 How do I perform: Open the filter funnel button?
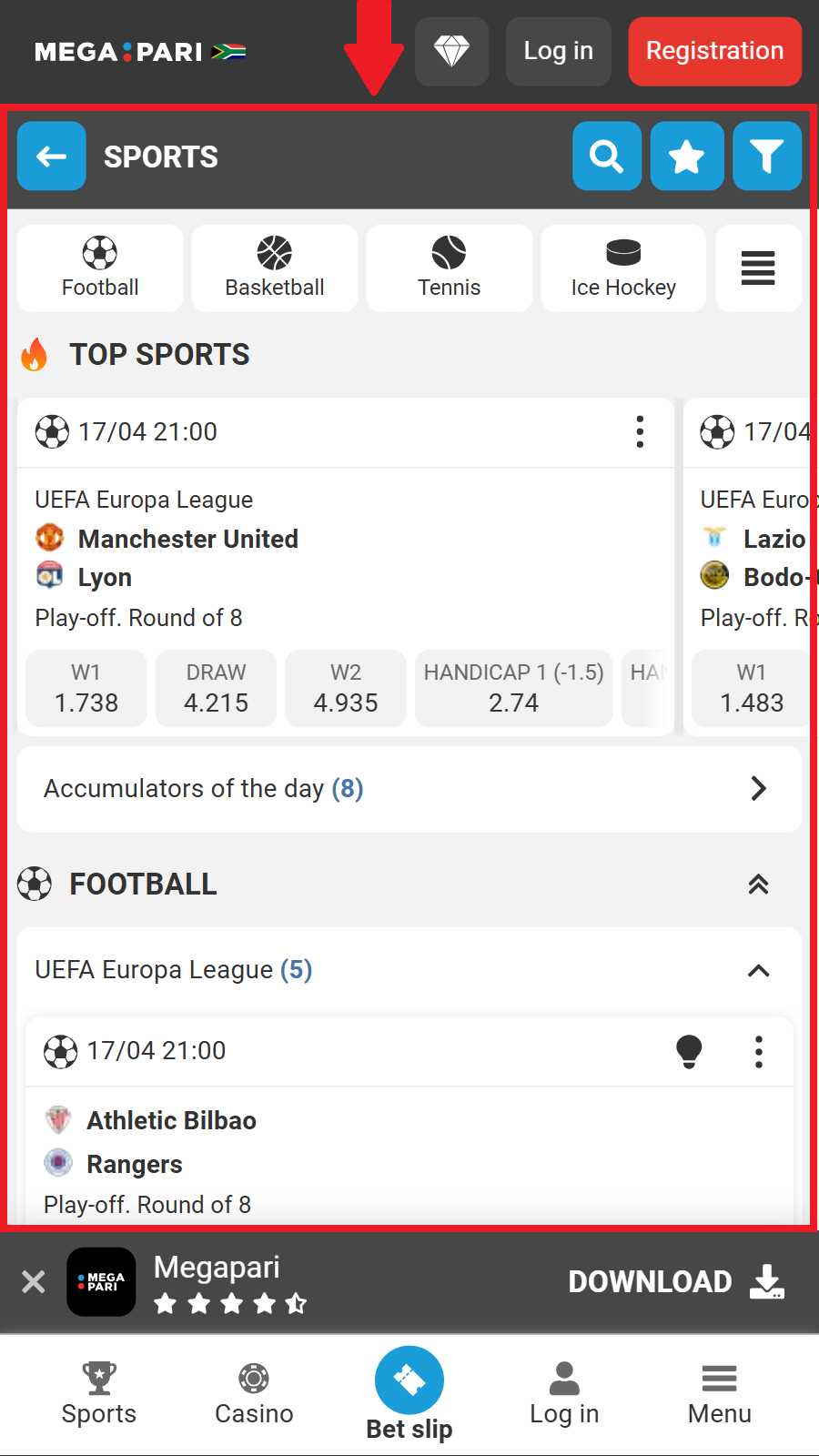click(767, 157)
